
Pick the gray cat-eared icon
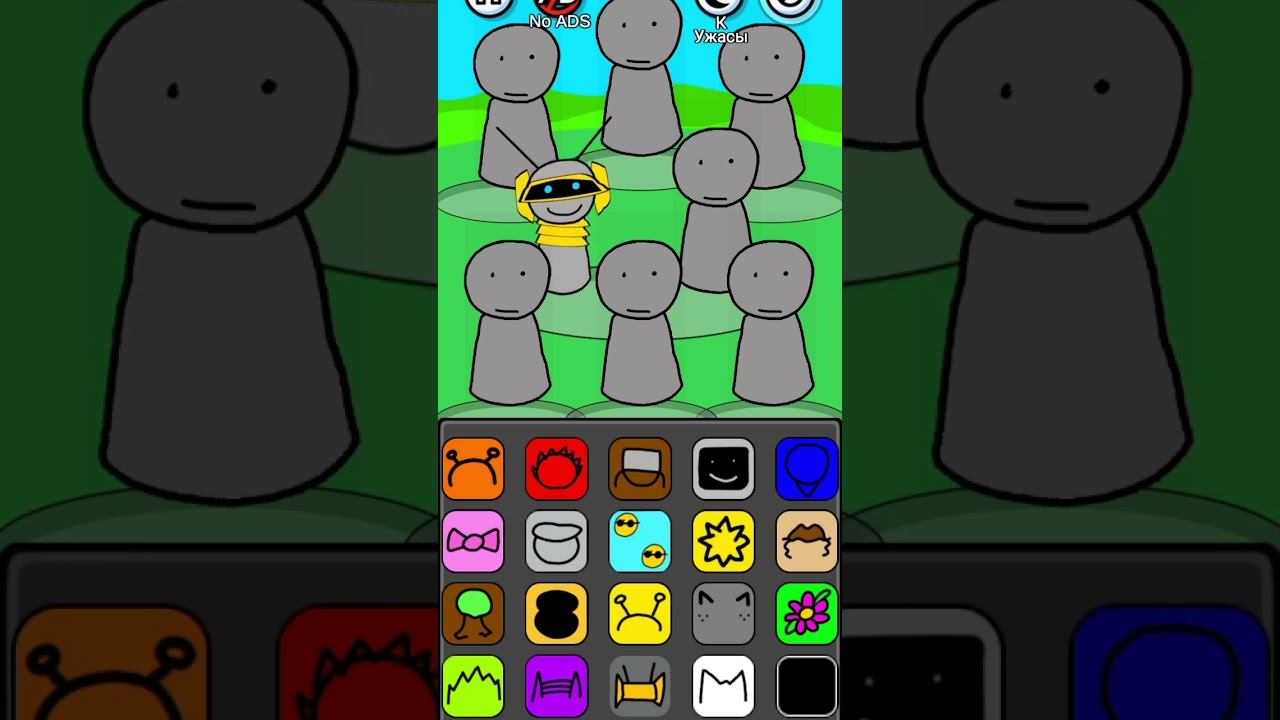(x=723, y=613)
